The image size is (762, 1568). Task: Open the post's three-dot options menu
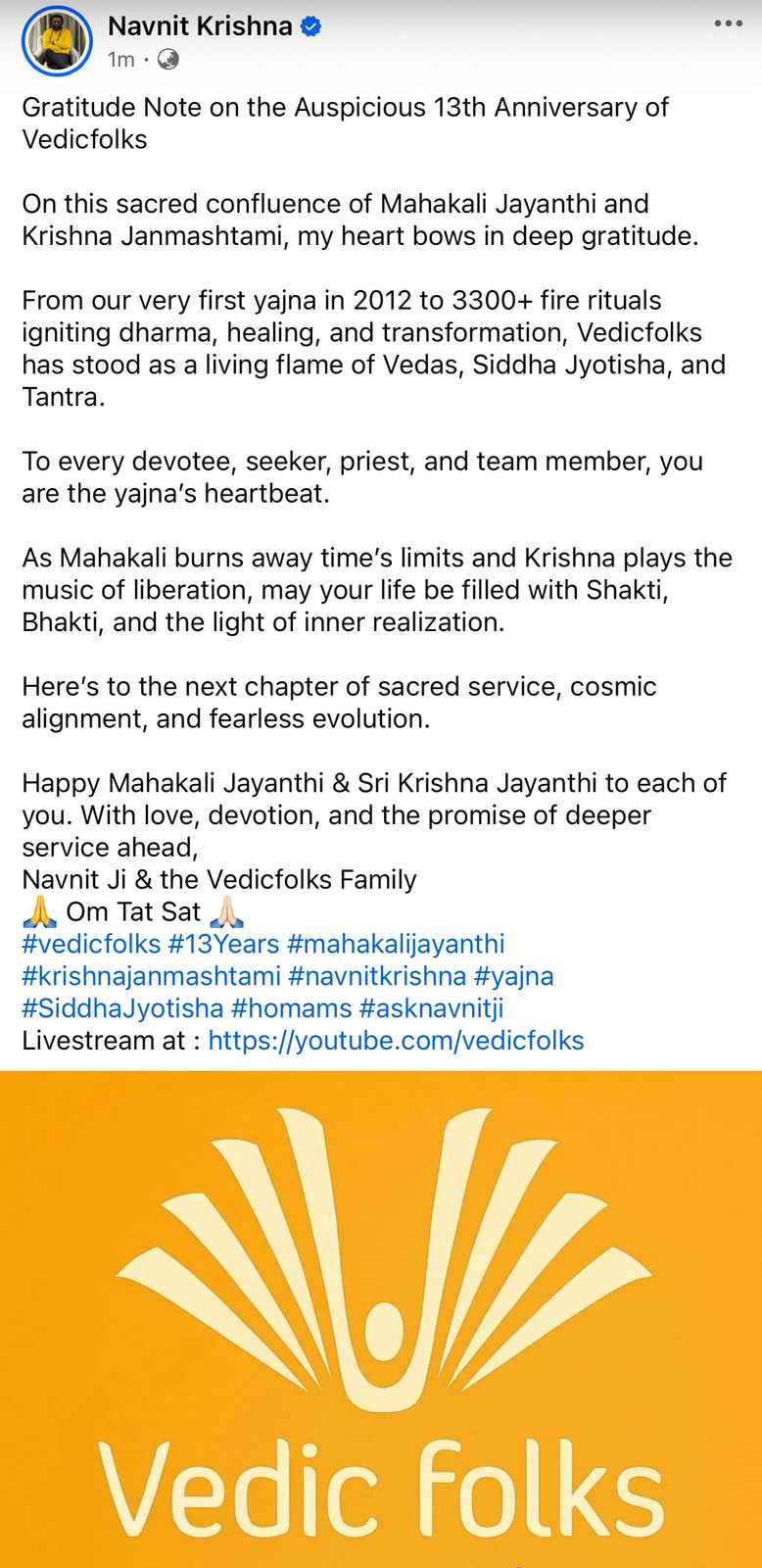pyautogui.click(x=729, y=24)
